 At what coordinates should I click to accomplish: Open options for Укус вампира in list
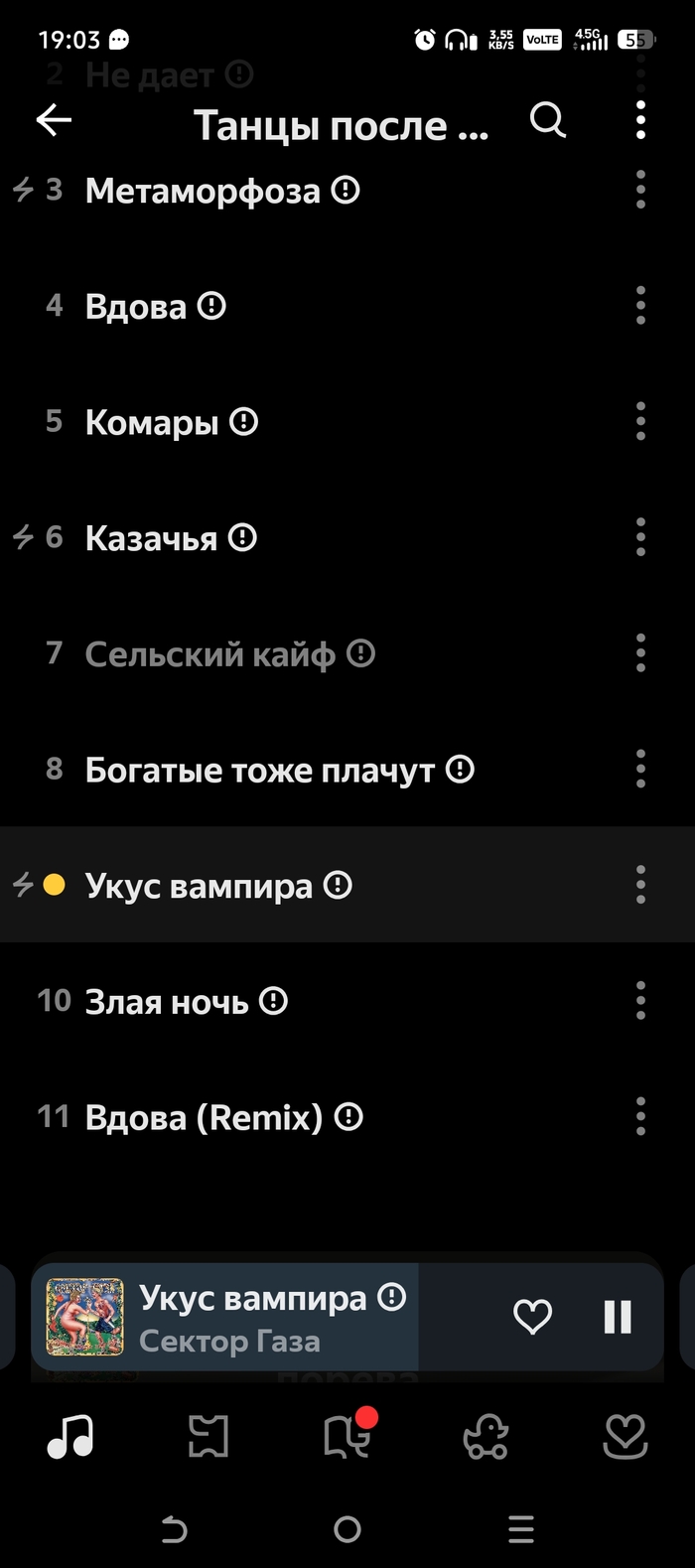click(x=640, y=885)
